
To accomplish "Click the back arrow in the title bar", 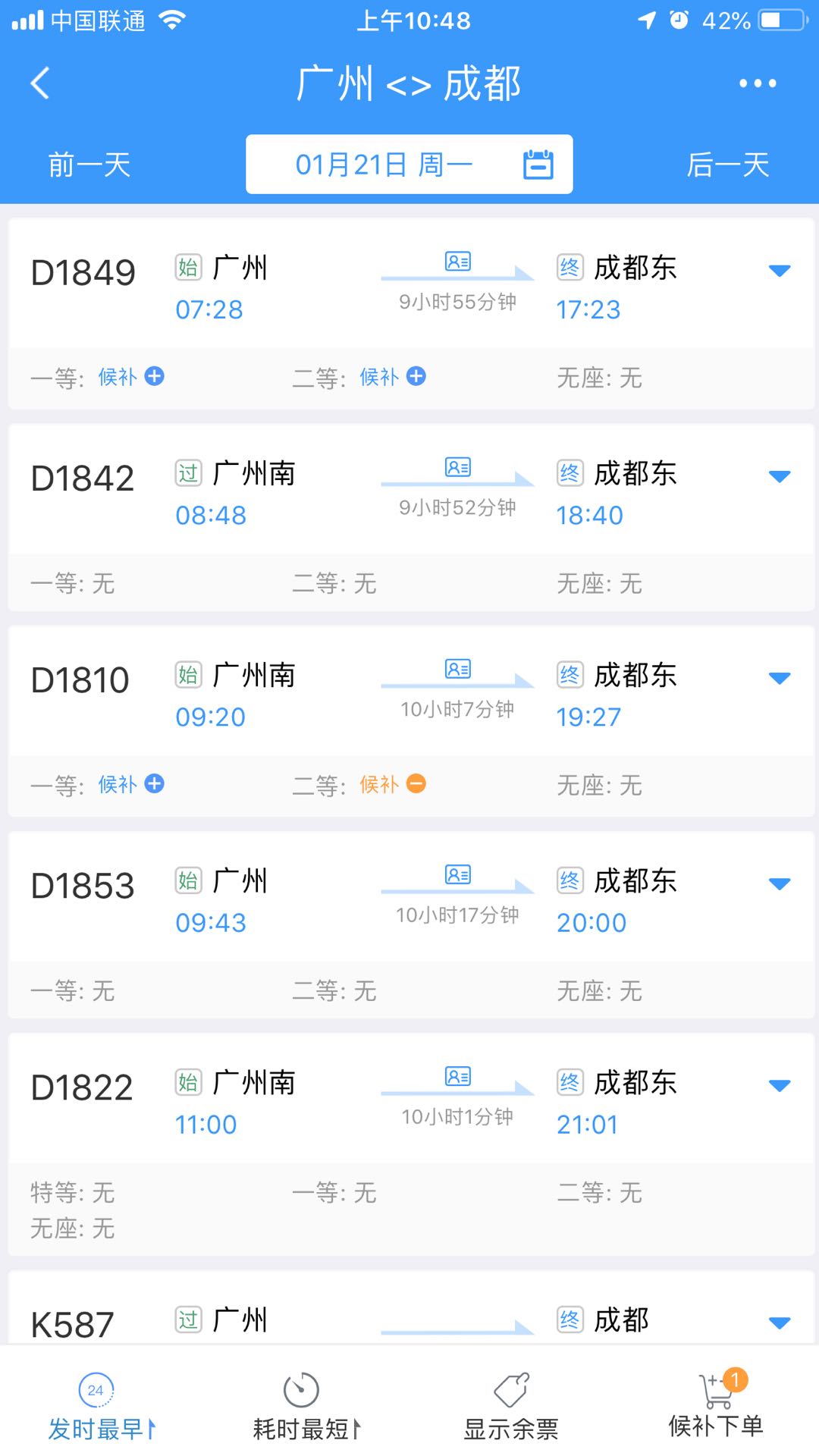I will pos(39,83).
